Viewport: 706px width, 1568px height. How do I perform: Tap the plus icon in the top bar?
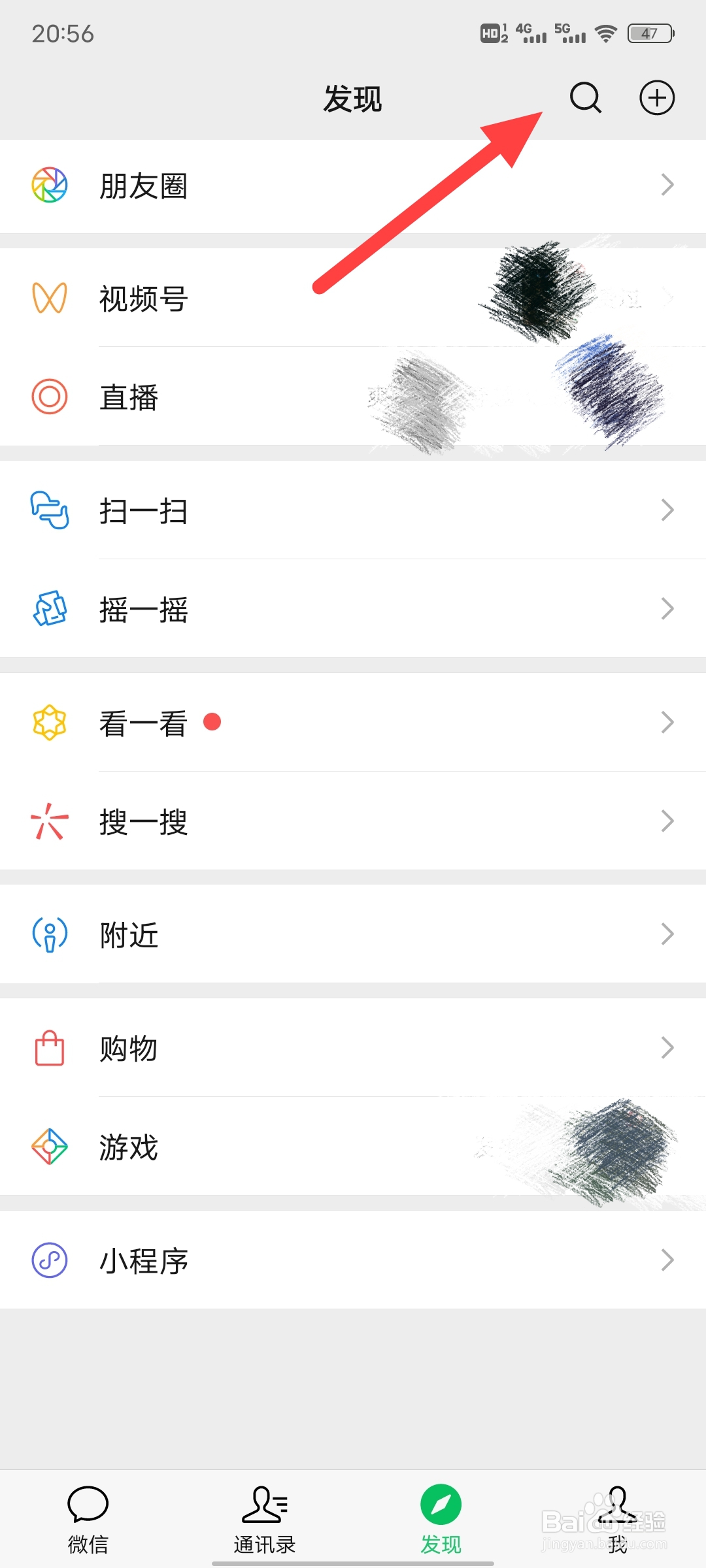pos(656,97)
